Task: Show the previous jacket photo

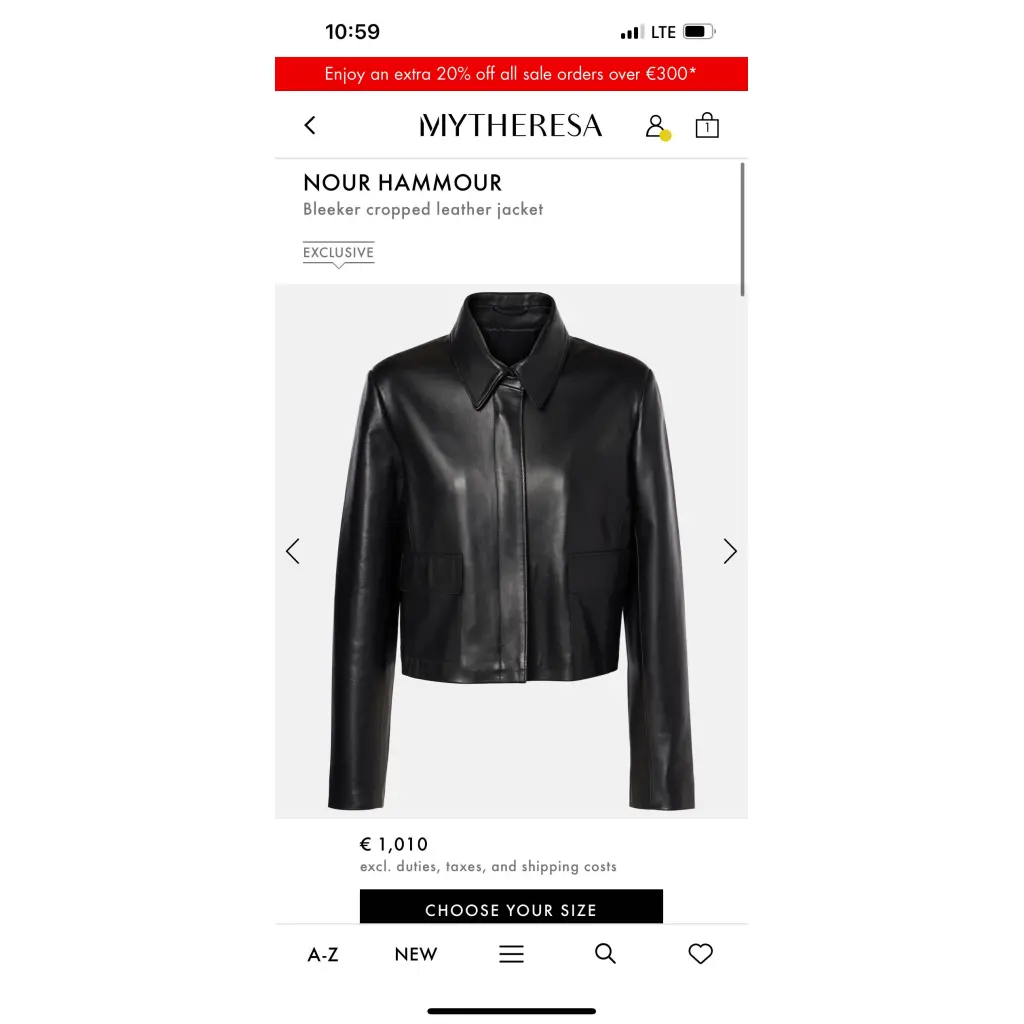Action: (292, 551)
